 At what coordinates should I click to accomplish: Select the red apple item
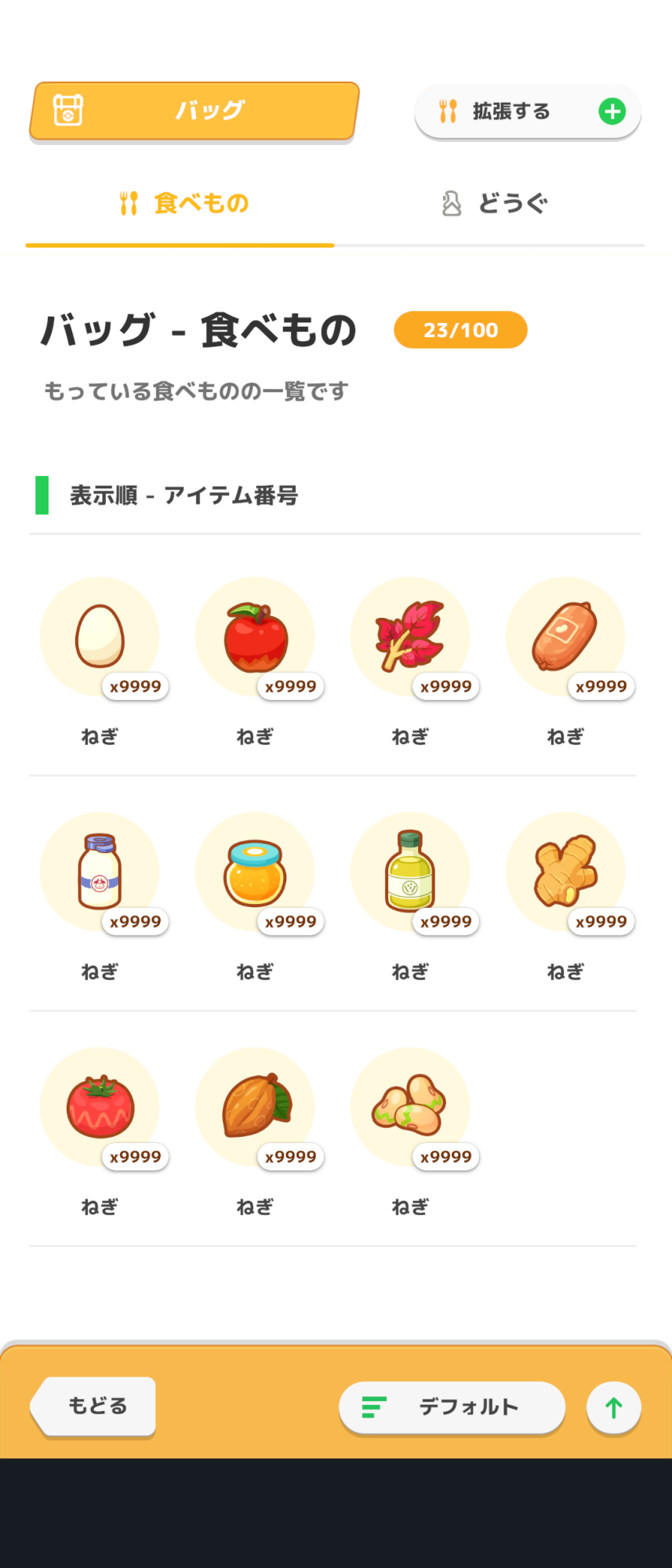[255, 637]
